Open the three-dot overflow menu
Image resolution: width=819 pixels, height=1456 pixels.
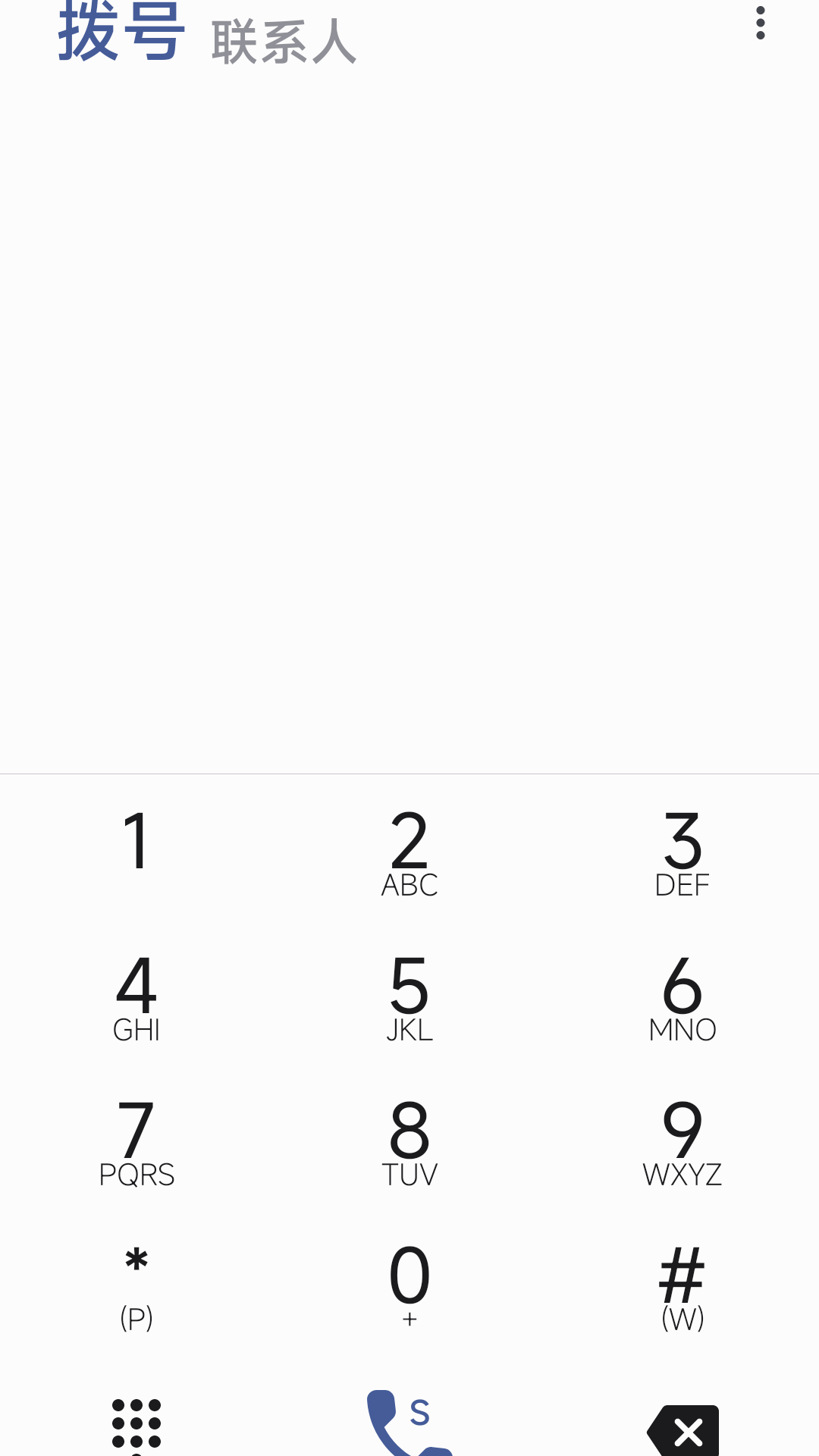pos(761,23)
